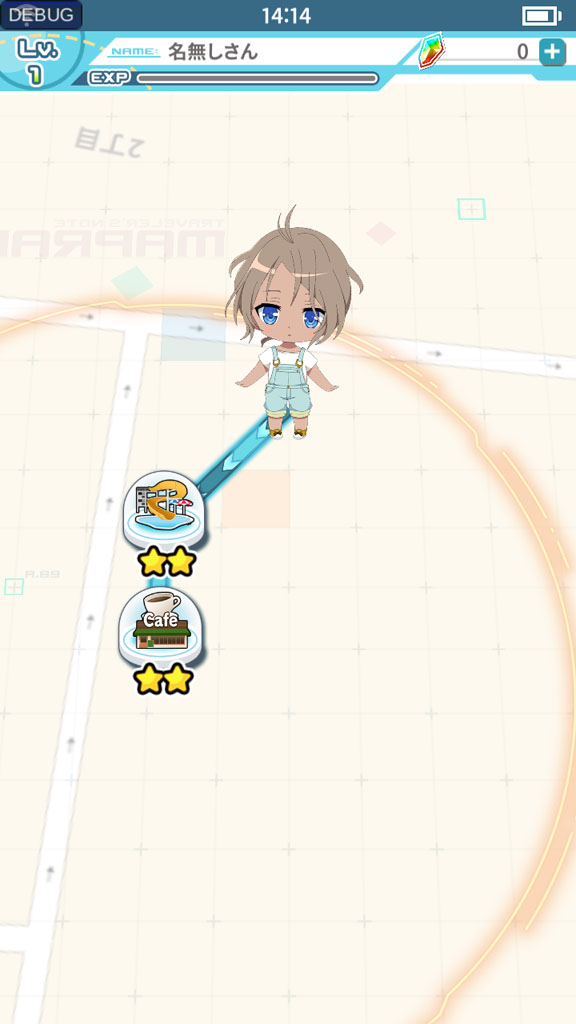The width and height of the screenshot is (576, 1024).
Task: Tap the plus button to add gems
Action: point(552,52)
